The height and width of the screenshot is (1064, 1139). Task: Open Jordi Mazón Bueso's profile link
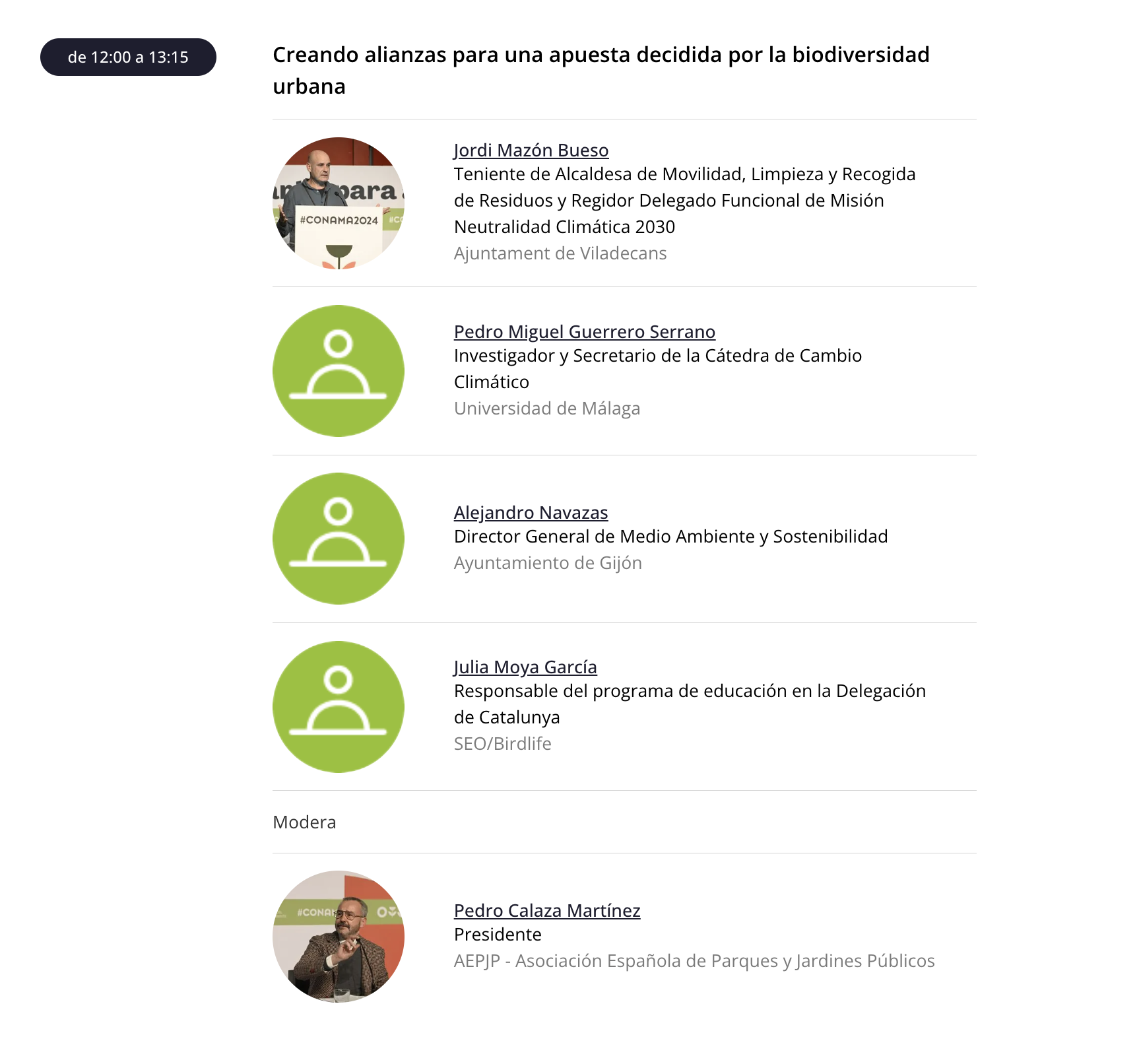(531, 150)
